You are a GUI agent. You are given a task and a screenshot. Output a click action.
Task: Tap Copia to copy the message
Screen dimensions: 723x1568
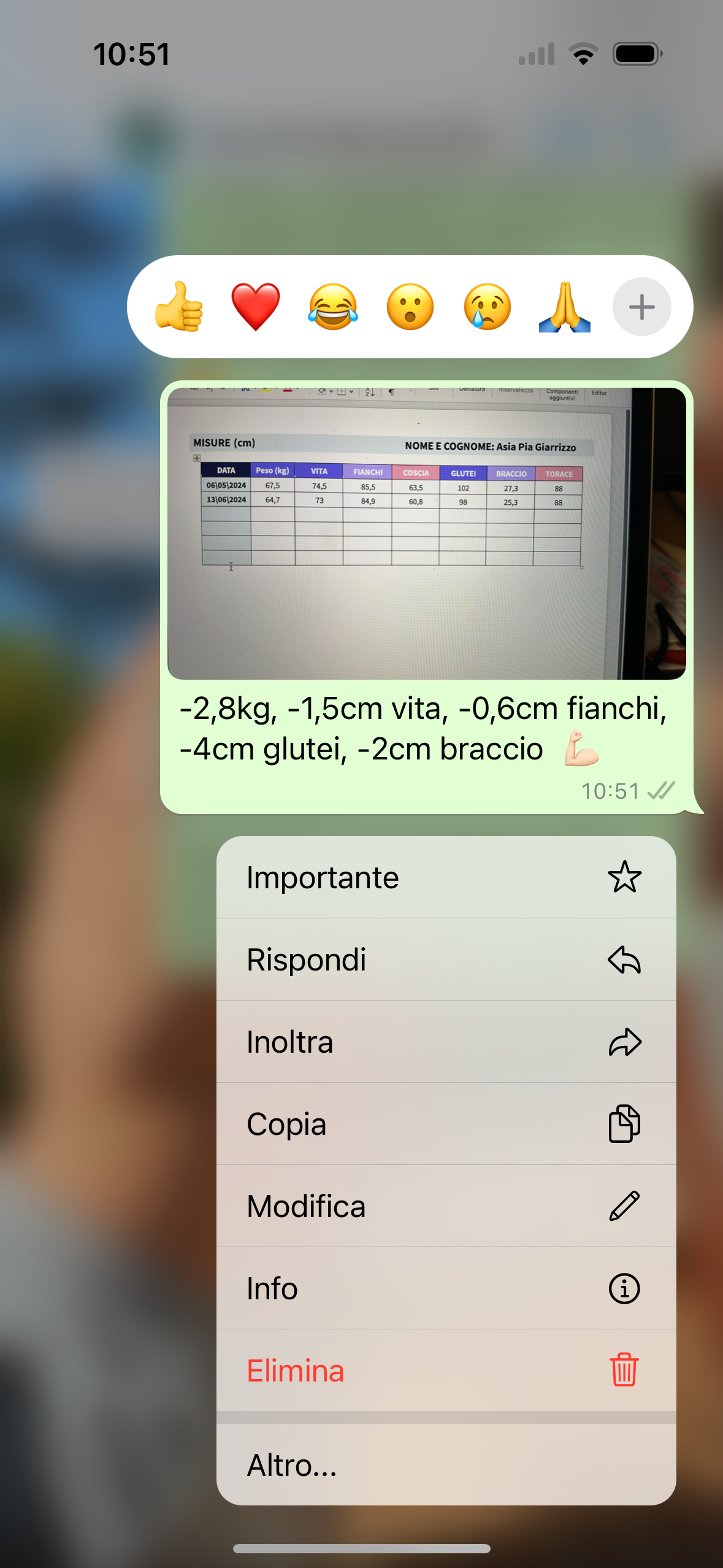pyautogui.click(x=446, y=1124)
